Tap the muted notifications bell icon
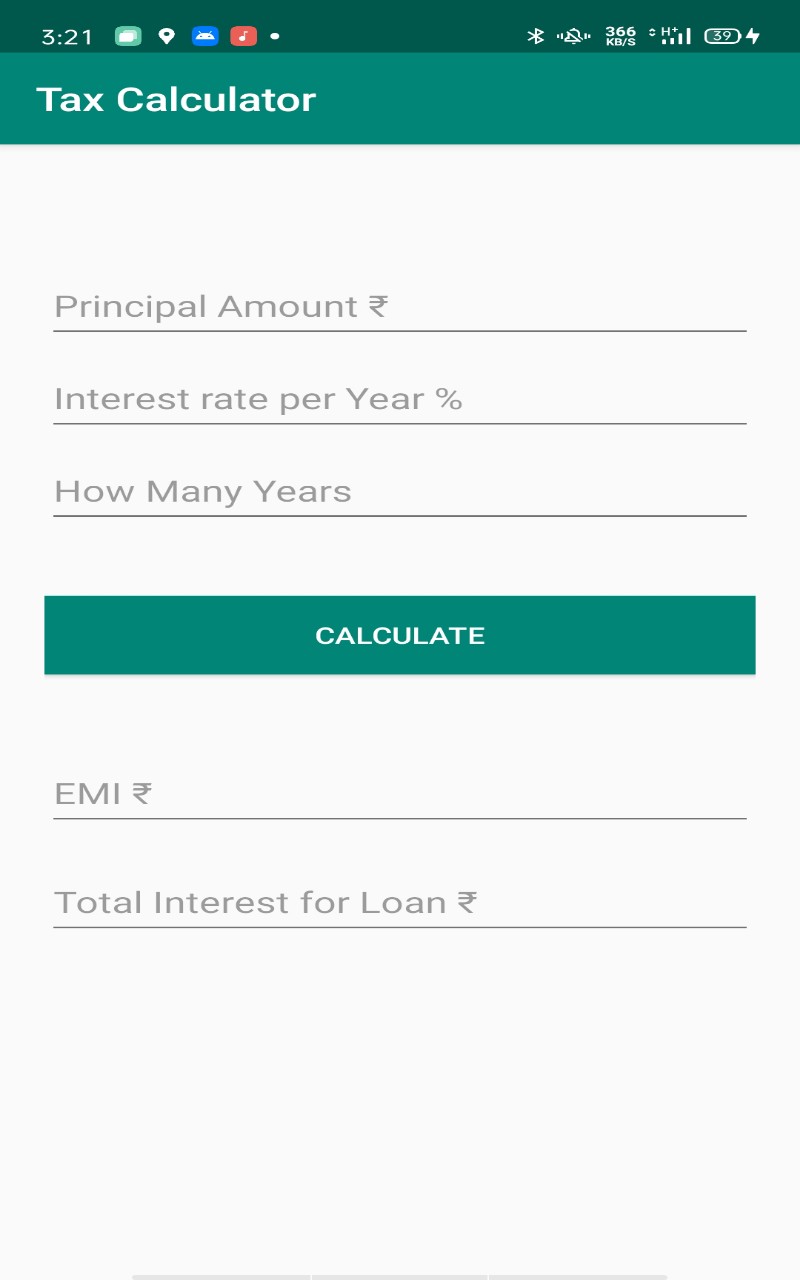This screenshot has width=800, height=1280. [572, 35]
